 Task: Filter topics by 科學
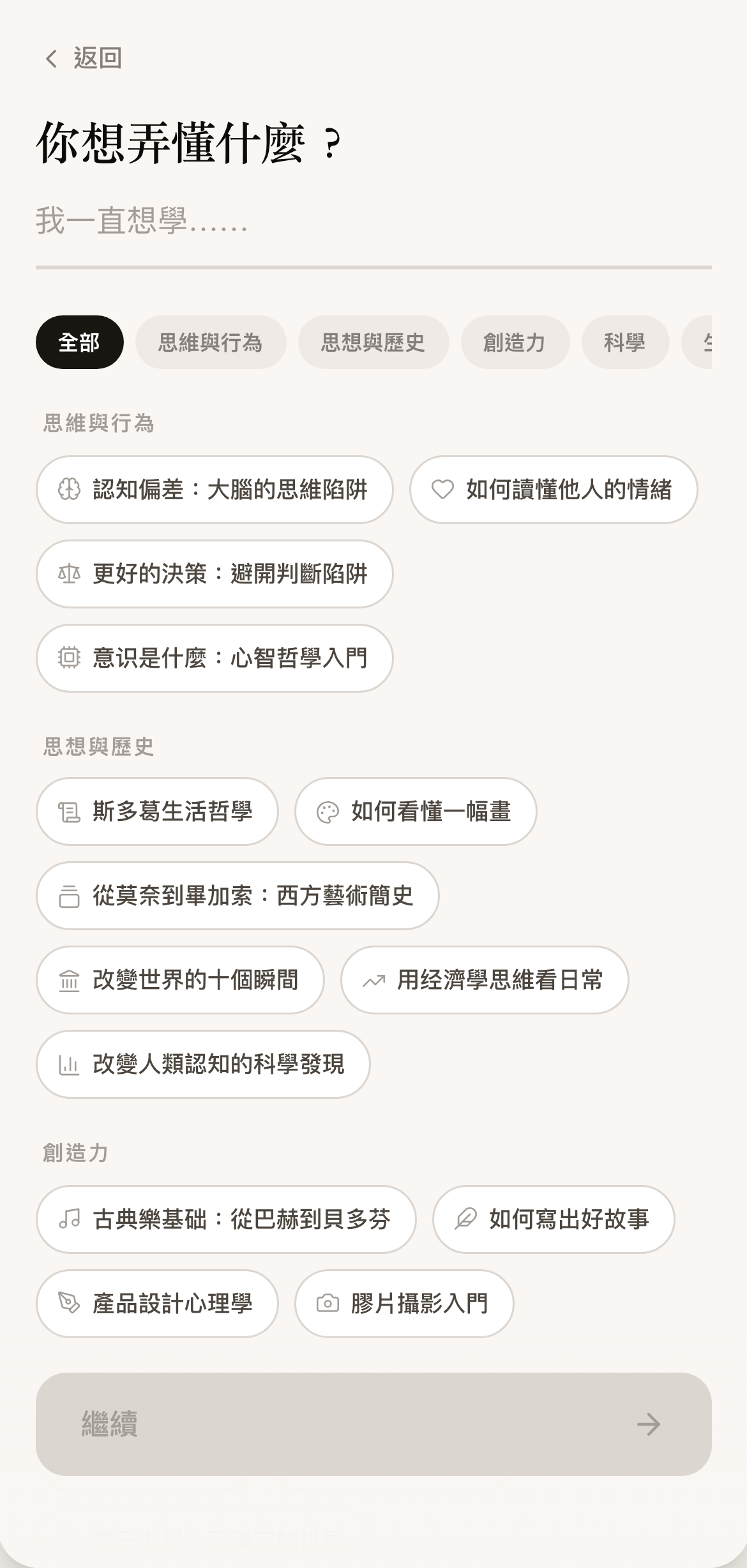coord(625,342)
